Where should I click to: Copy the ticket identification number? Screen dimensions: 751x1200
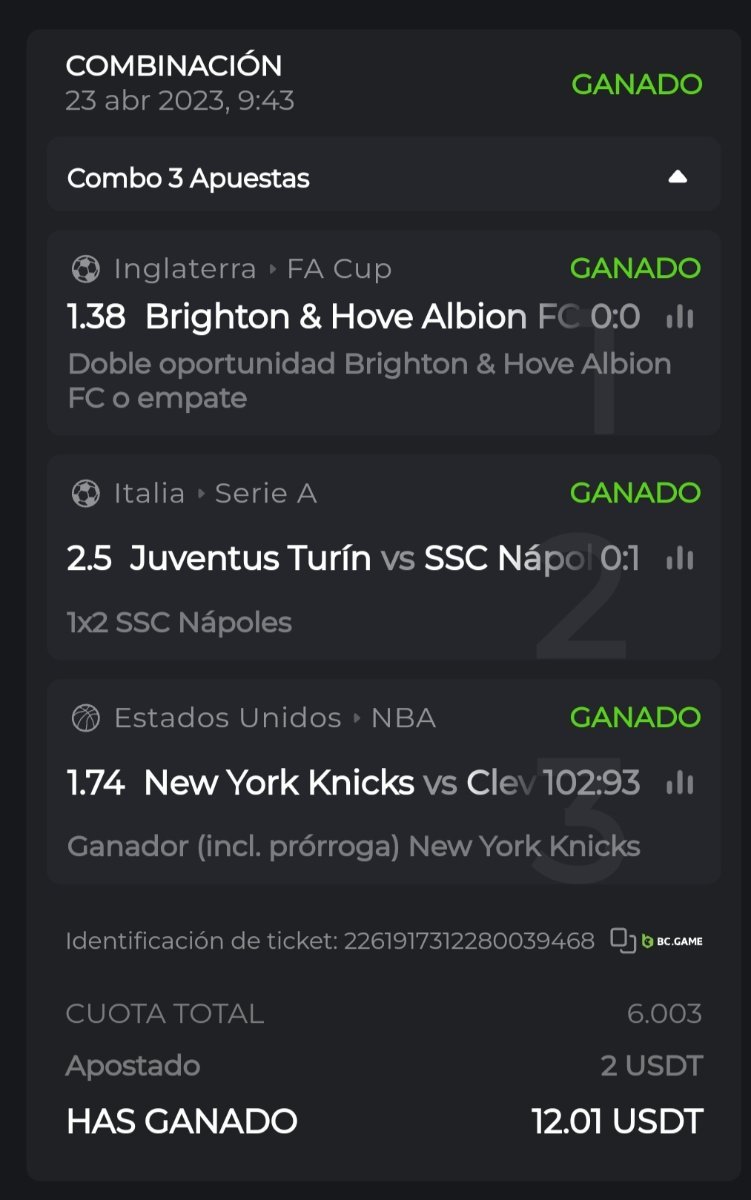[x=623, y=940]
